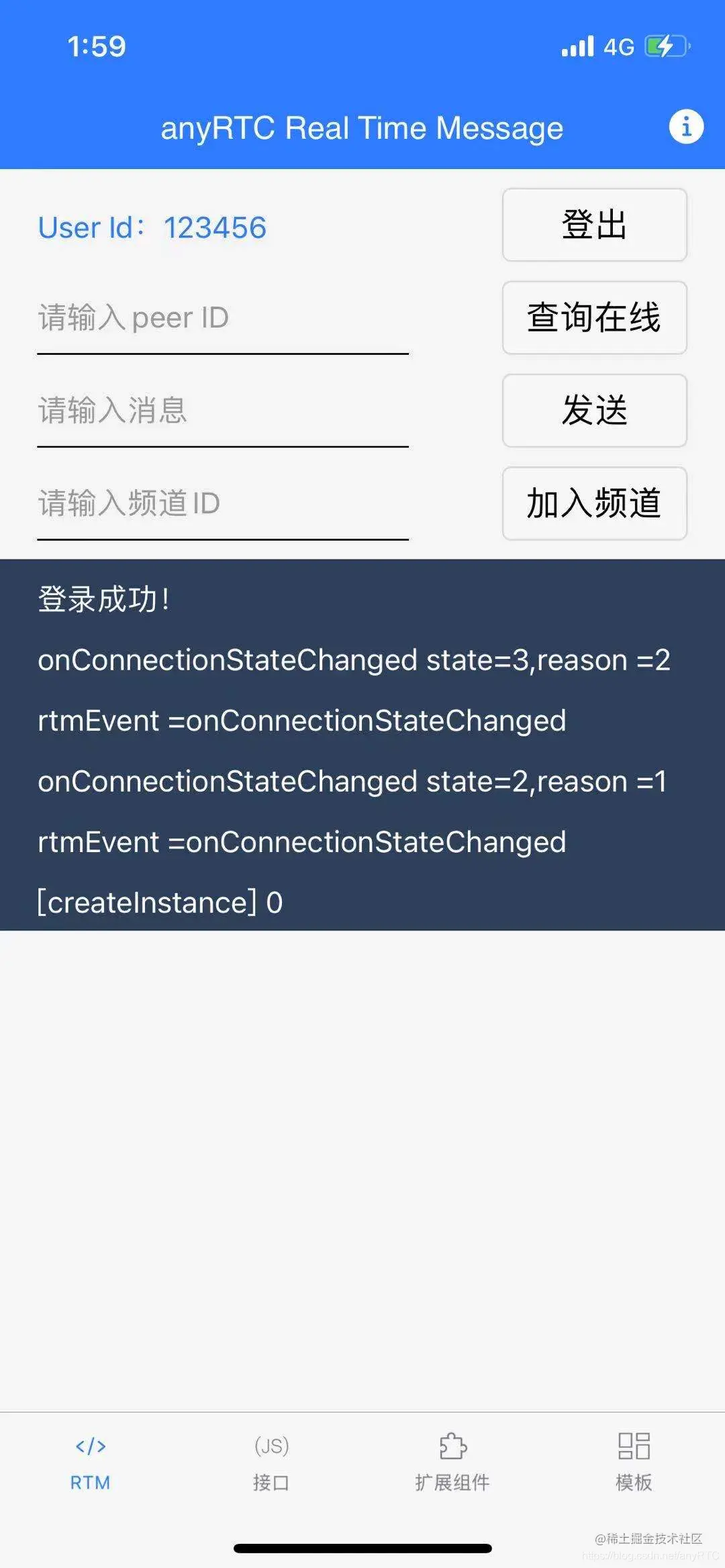The height and width of the screenshot is (1568, 725).
Task: Tap the 发送 send button
Action: [x=594, y=410]
